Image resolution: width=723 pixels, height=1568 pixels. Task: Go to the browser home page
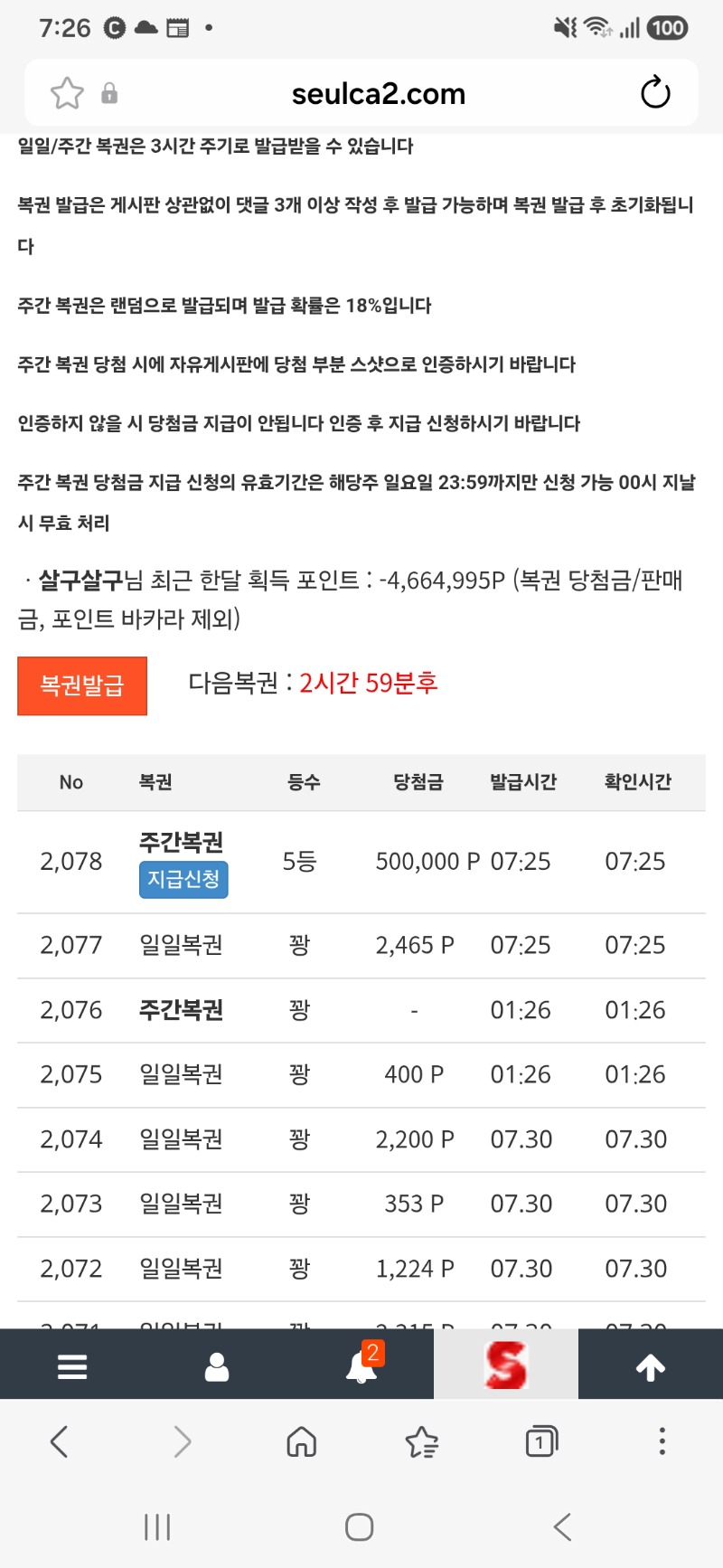point(301,1441)
